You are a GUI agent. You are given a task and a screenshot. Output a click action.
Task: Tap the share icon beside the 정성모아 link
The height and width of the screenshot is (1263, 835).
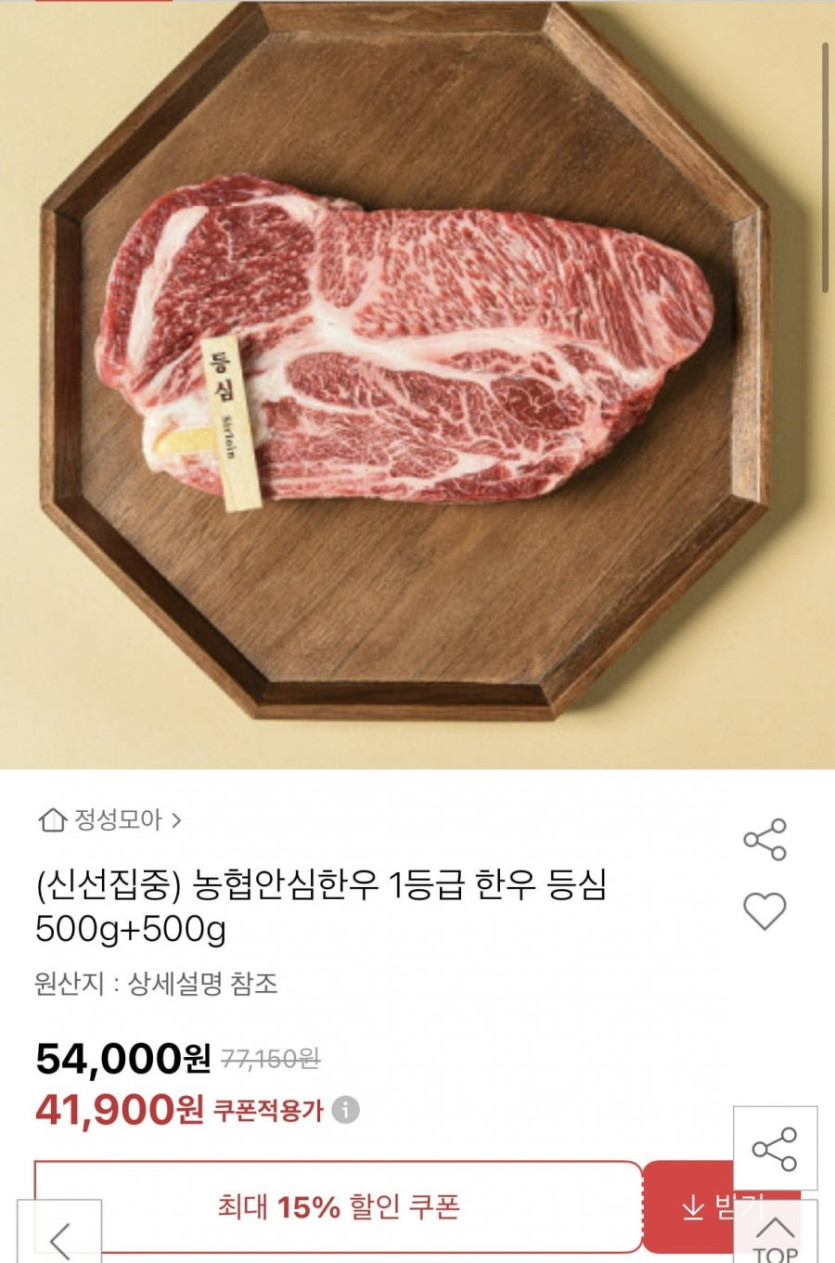pyautogui.click(x=765, y=840)
